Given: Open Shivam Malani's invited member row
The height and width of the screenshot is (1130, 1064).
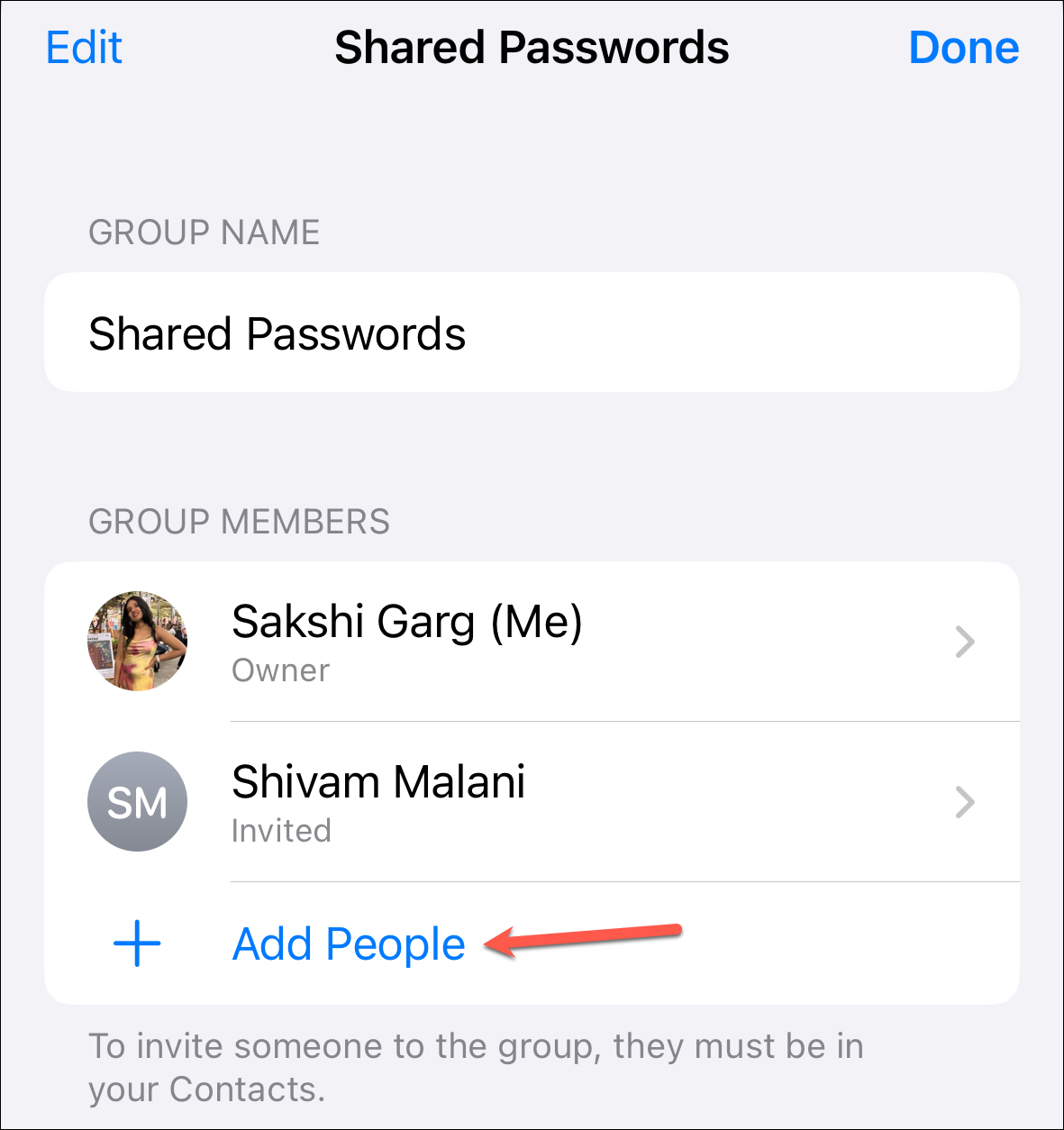Looking at the screenshot, I should point(532,802).
